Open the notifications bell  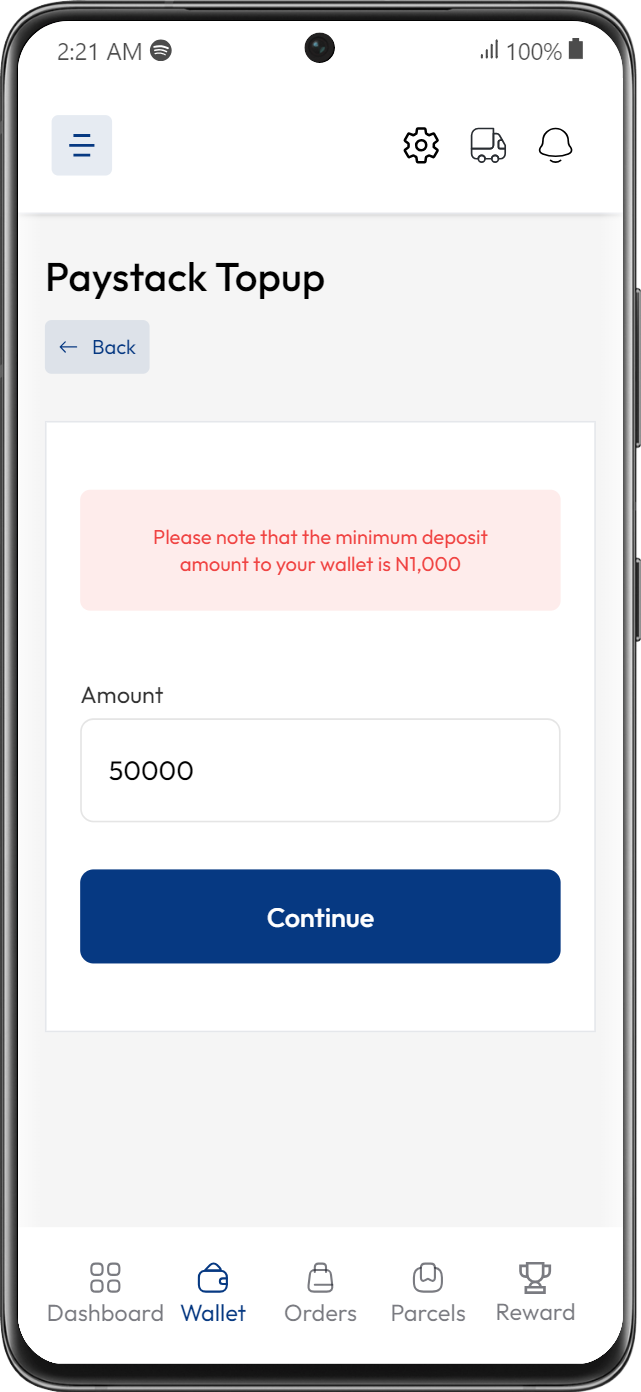click(555, 145)
